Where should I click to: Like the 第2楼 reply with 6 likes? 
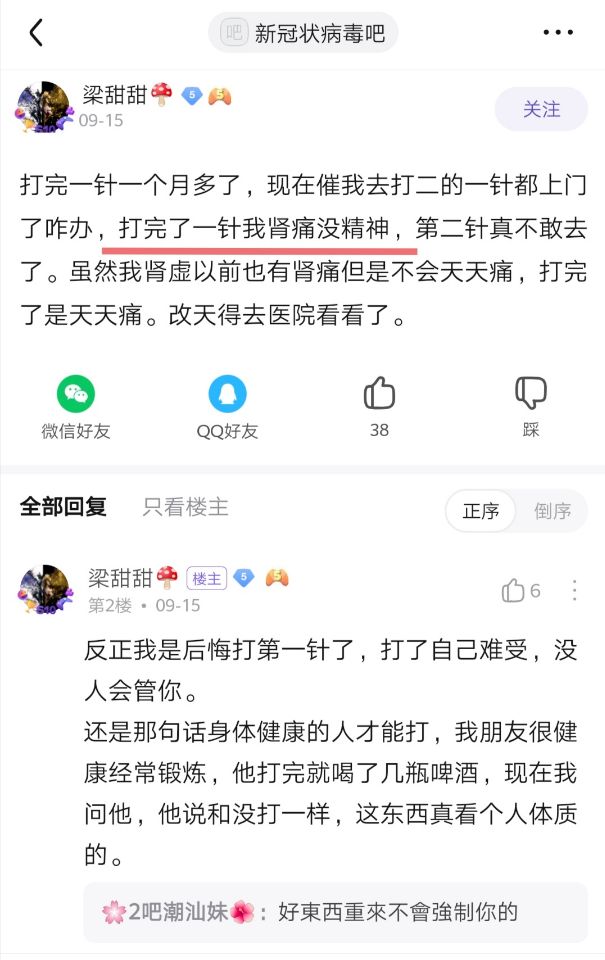point(514,591)
